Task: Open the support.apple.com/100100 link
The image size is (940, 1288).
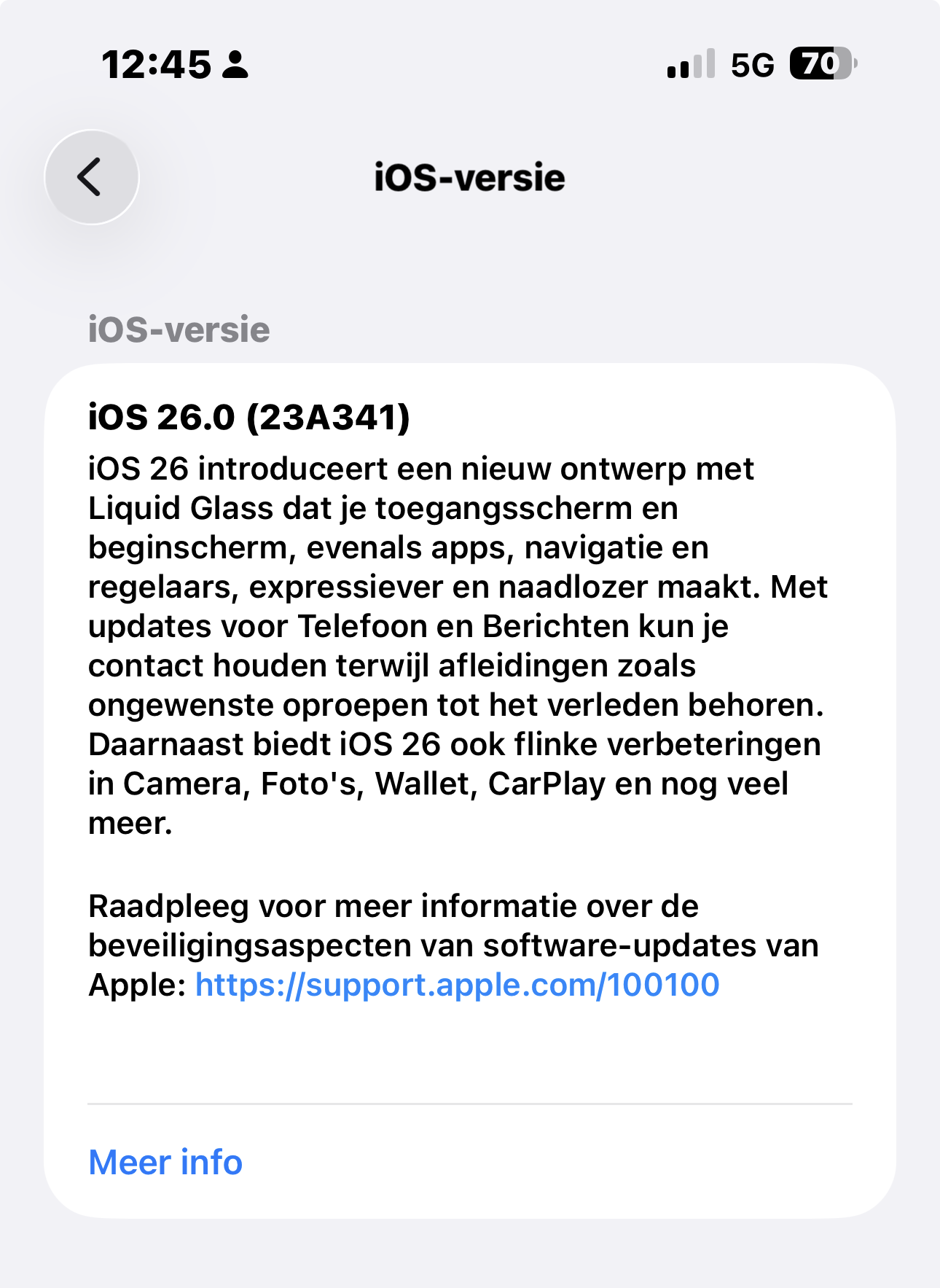Action: pyautogui.click(x=457, y=985)
